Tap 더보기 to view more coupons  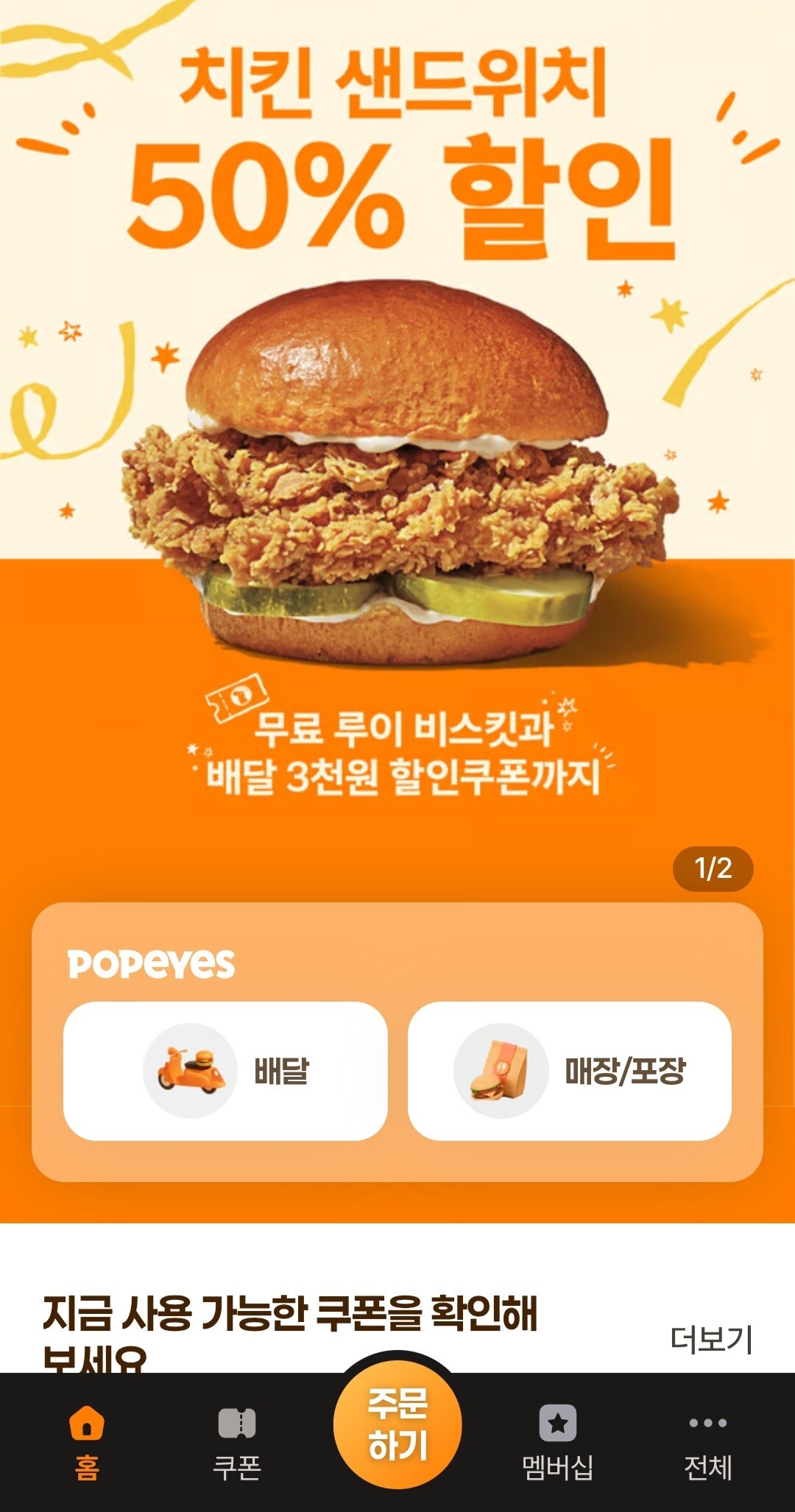(711, 1339)
